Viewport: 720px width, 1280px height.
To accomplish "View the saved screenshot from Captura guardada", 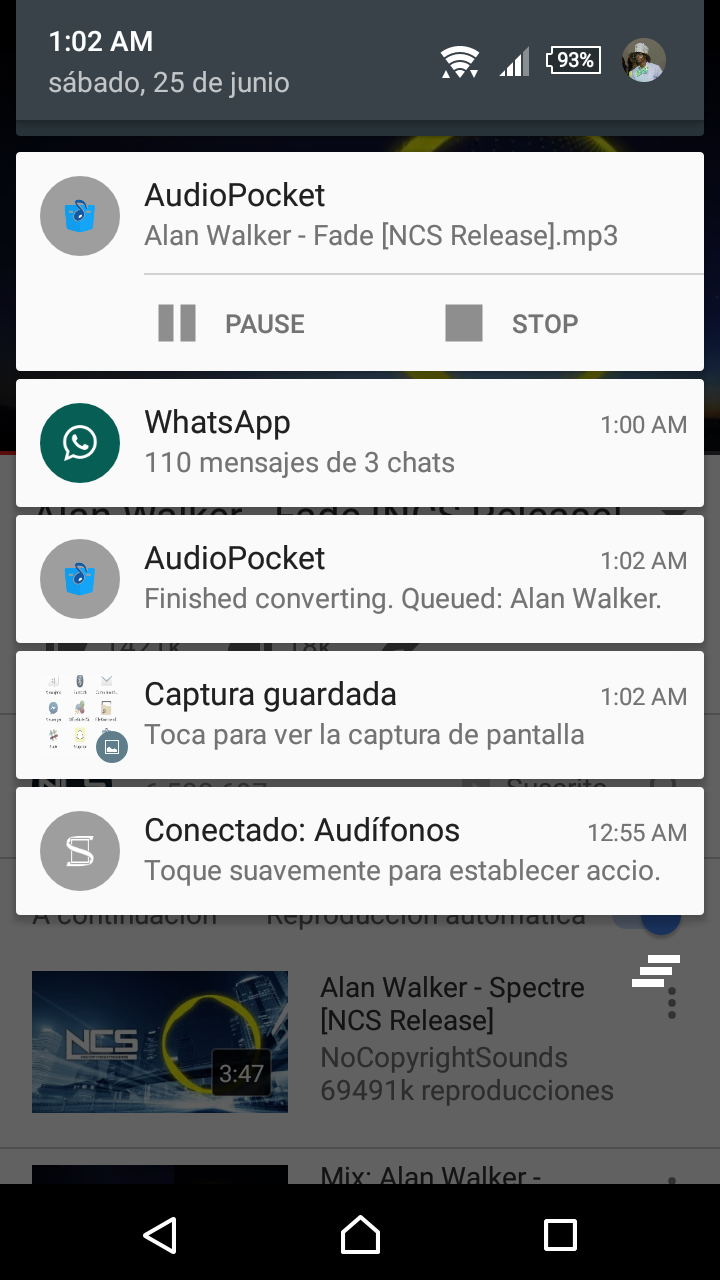I will tap(360, 715).
